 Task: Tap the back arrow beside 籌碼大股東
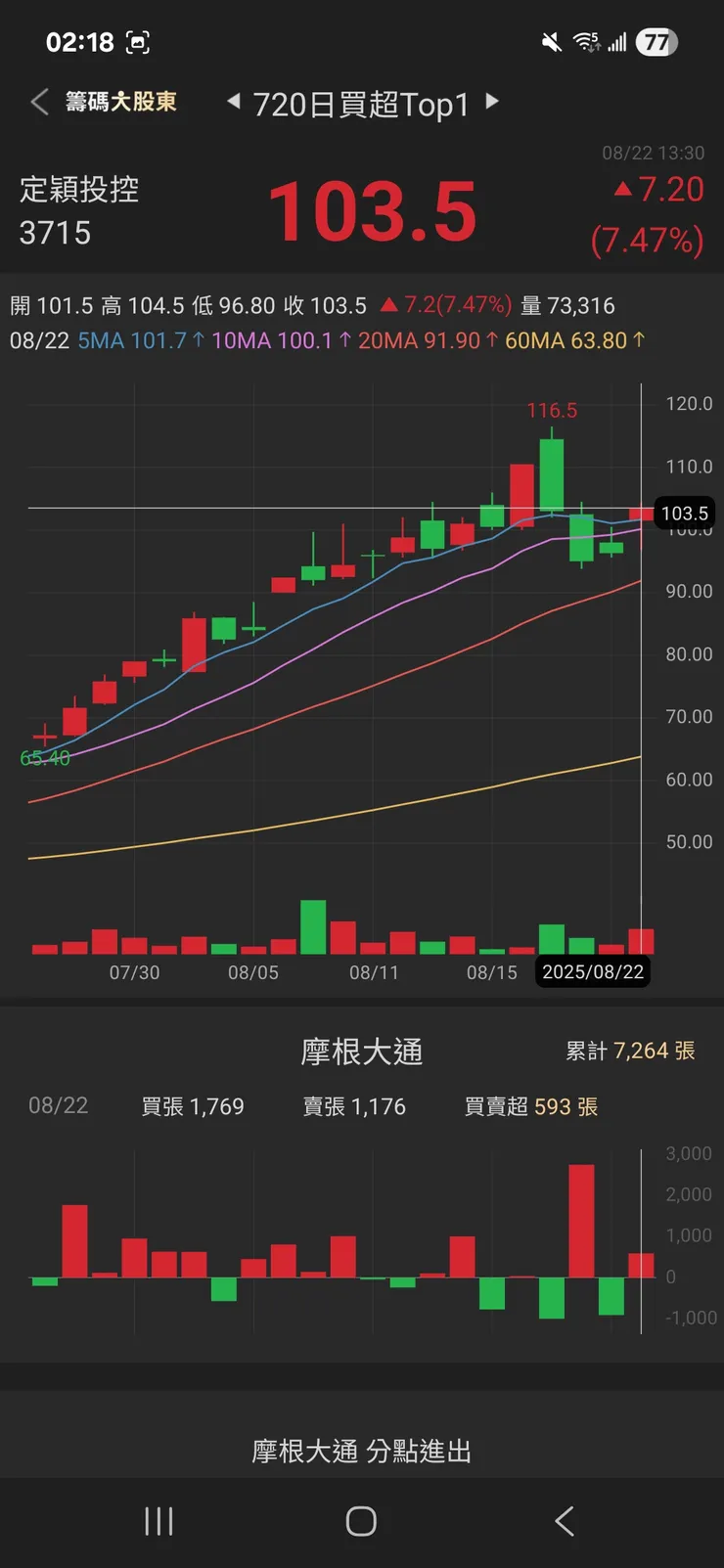pos(38,102)
